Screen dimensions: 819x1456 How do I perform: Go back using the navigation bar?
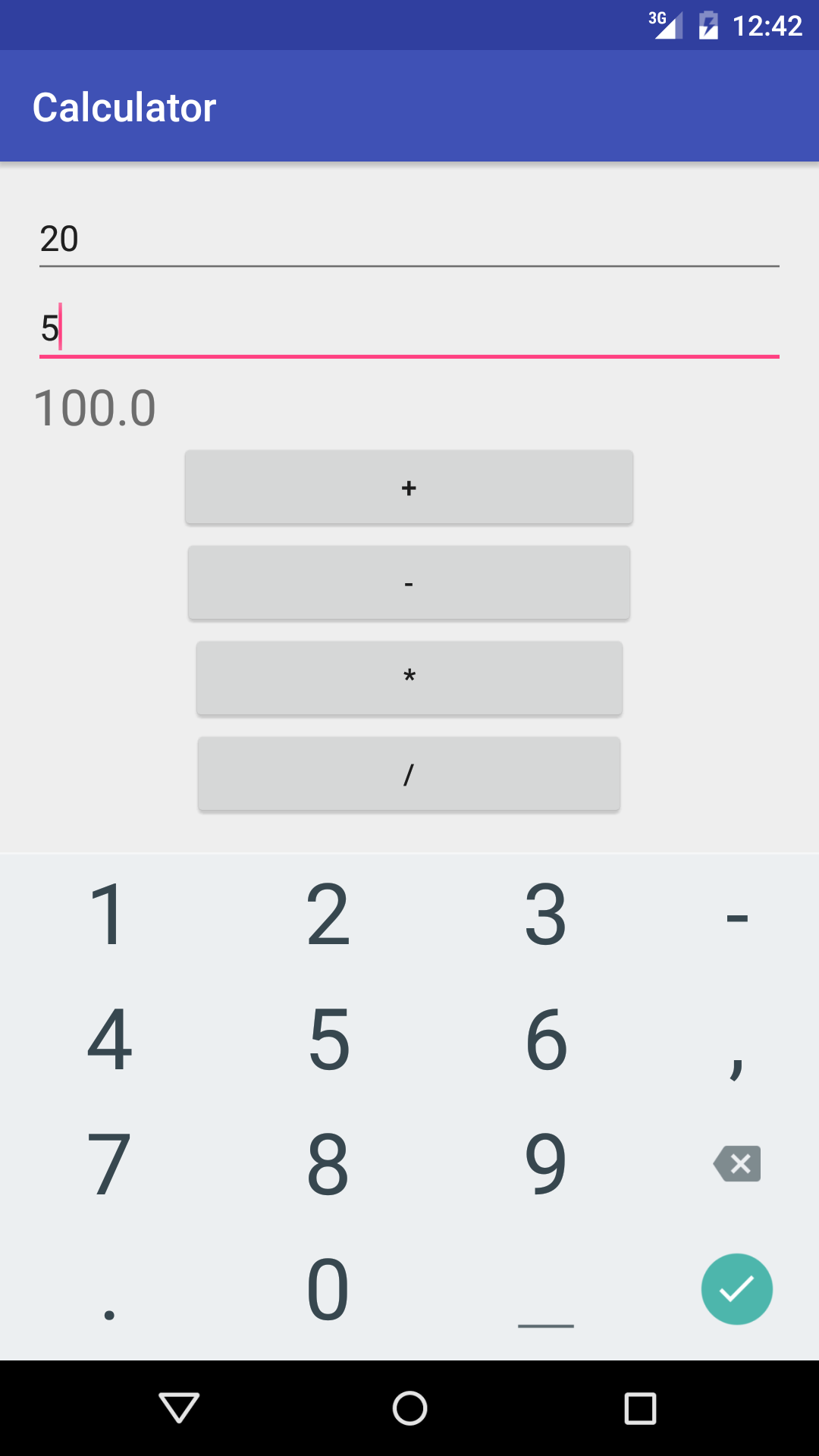pyautogui.click(x=180, y=1408)
